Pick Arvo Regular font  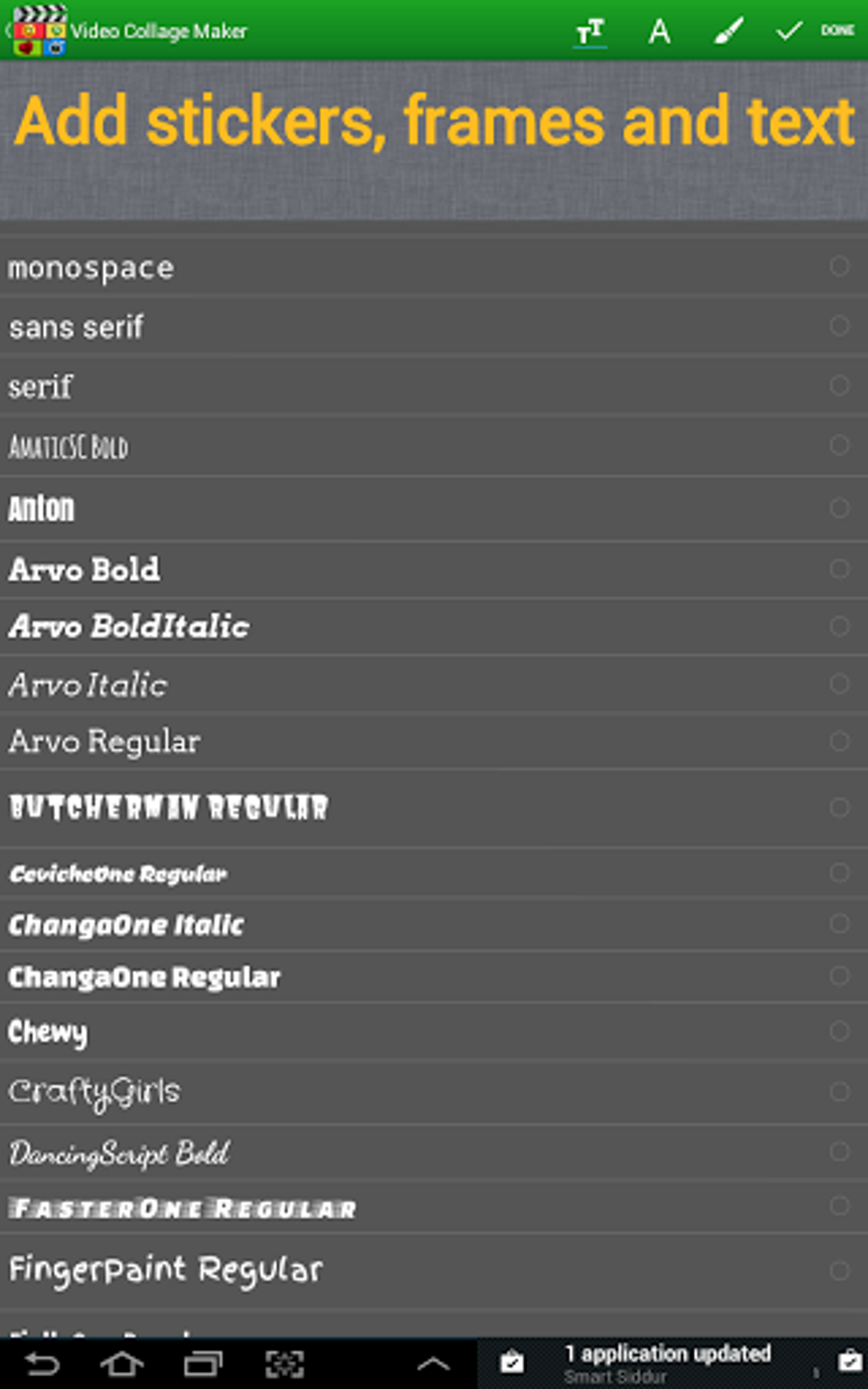click(x=434, y=741)
